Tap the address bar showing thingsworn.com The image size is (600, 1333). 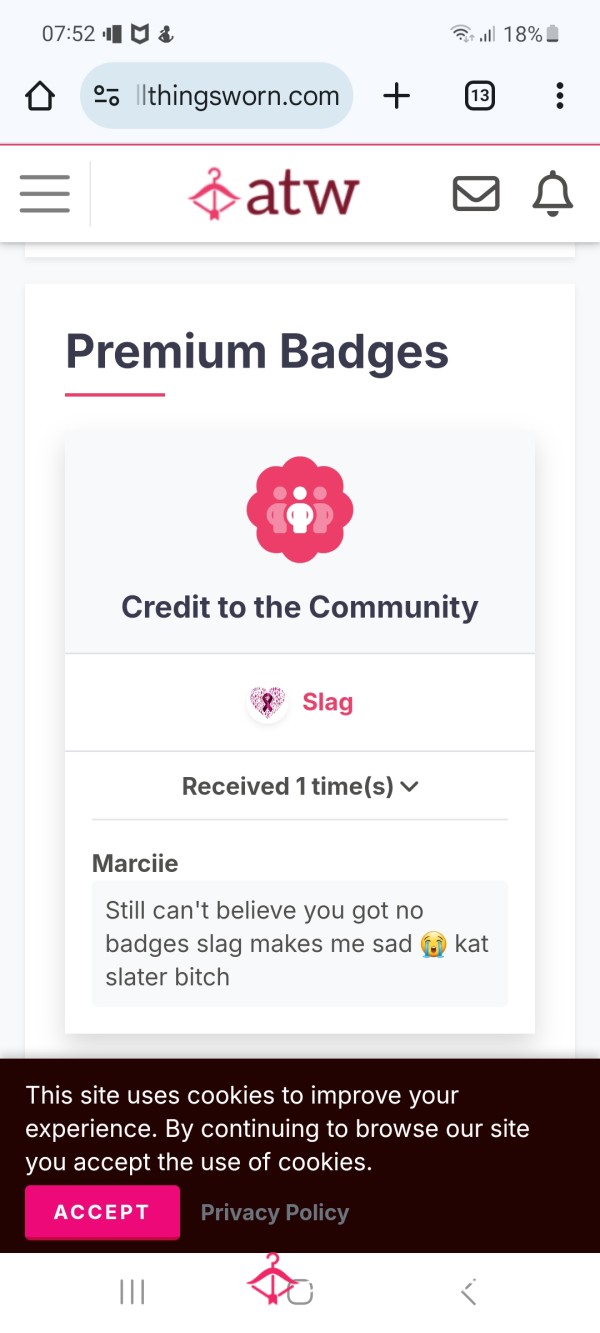pyautogui.click(x=216, y=96)
